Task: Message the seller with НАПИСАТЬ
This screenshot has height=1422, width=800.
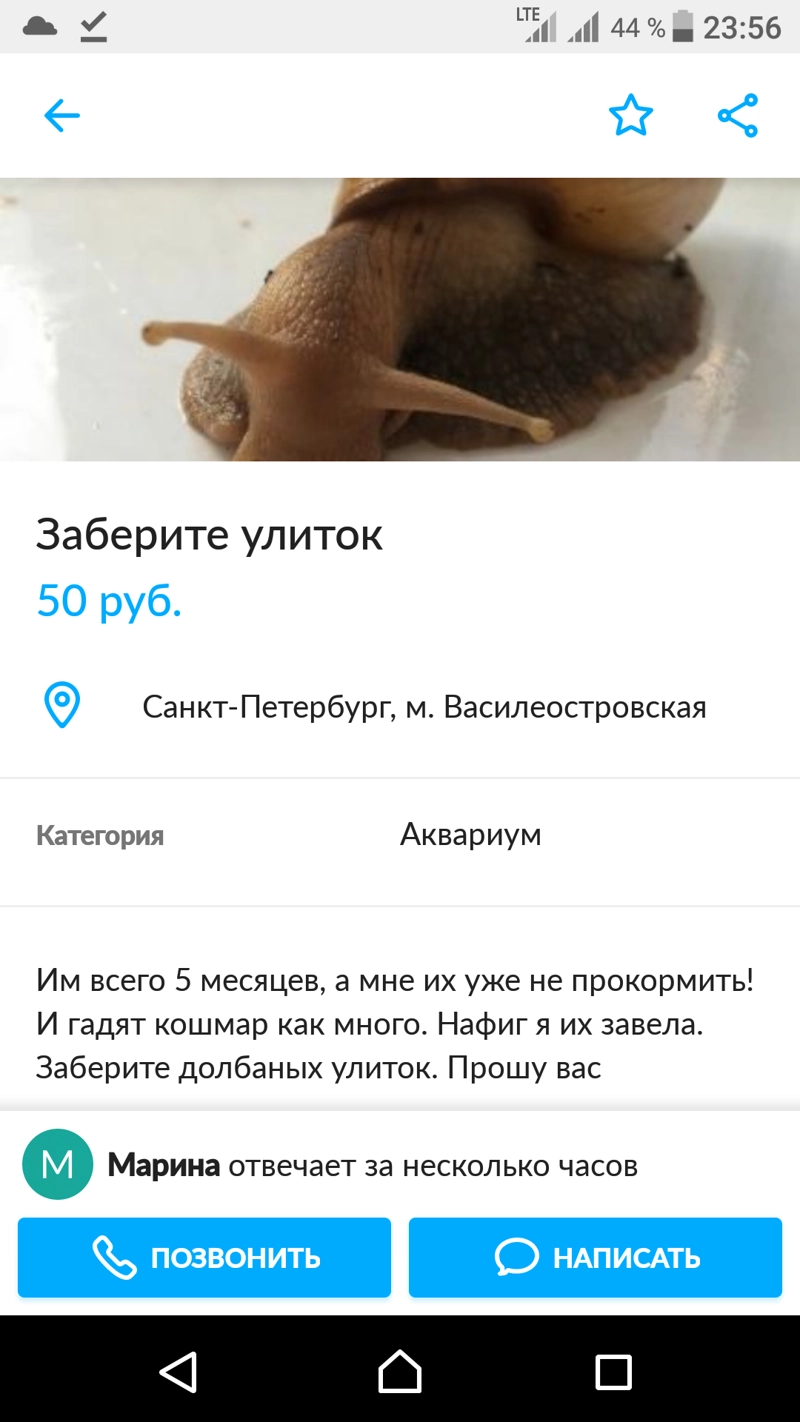Action: 595,1257
